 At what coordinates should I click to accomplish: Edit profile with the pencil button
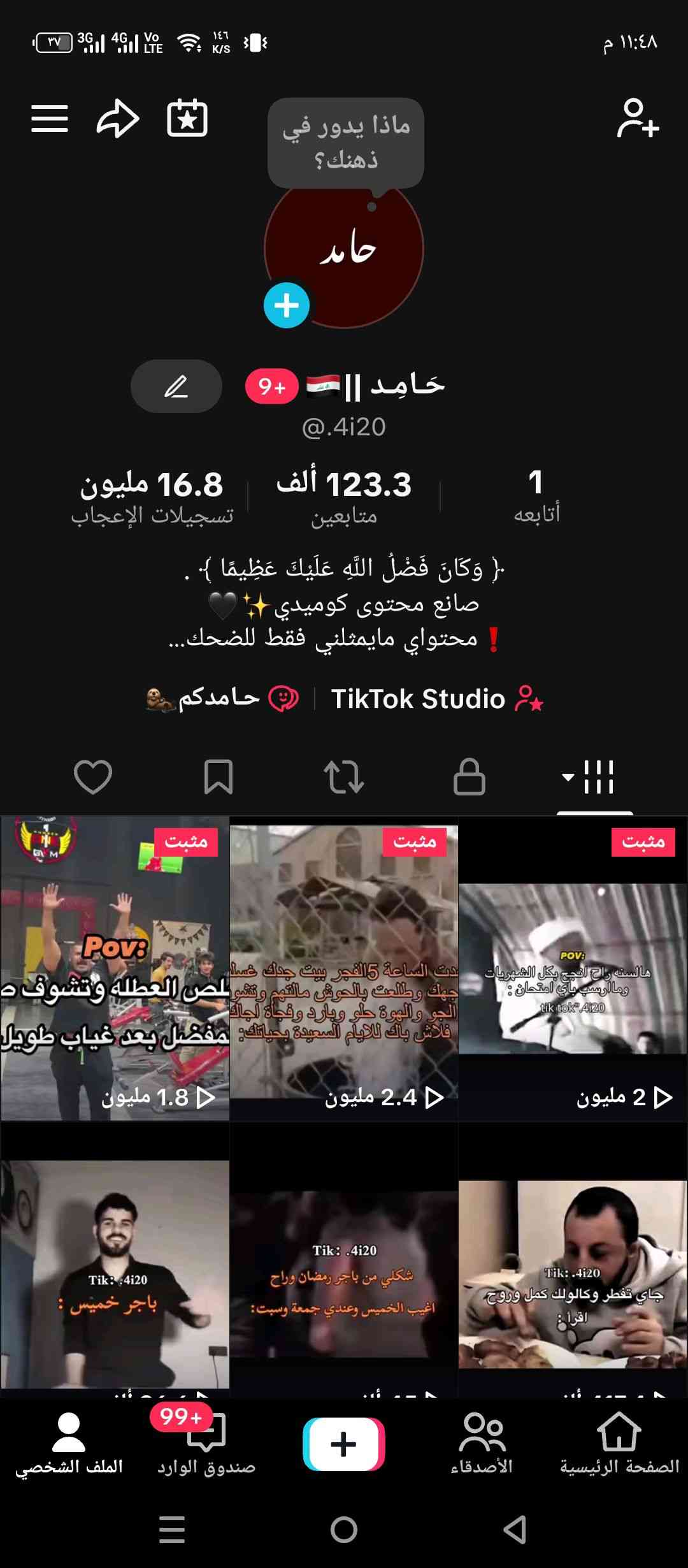pyautogui.click(x=176, y=386)
